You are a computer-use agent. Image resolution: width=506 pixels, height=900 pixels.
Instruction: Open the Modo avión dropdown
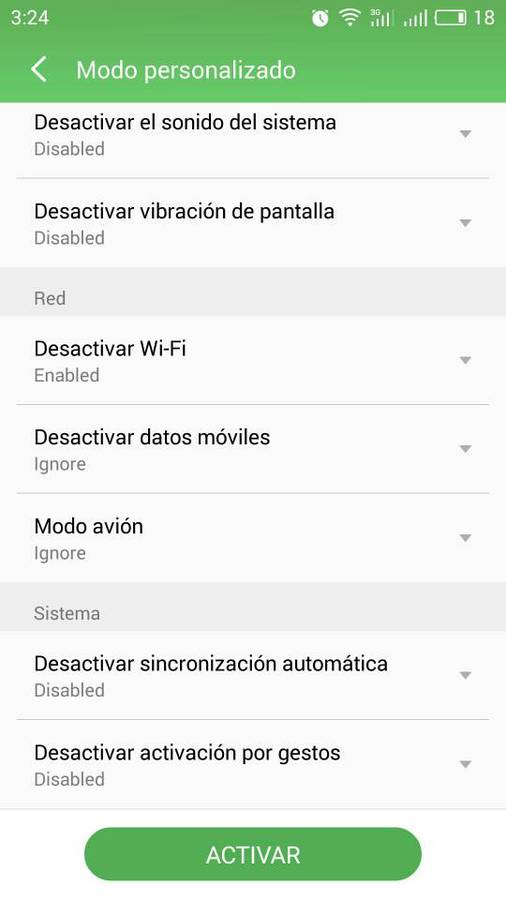[253, 538]
